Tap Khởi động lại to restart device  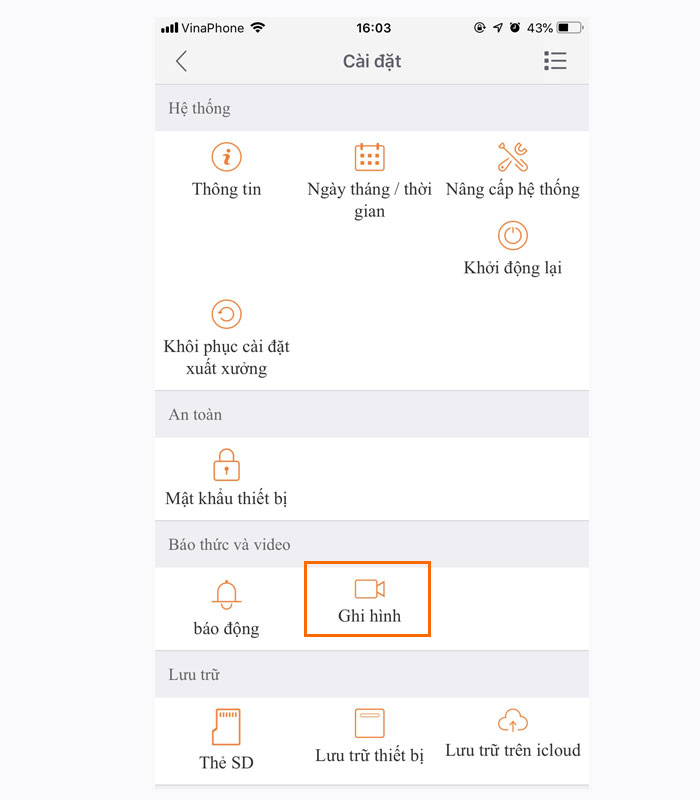point(512,249)
